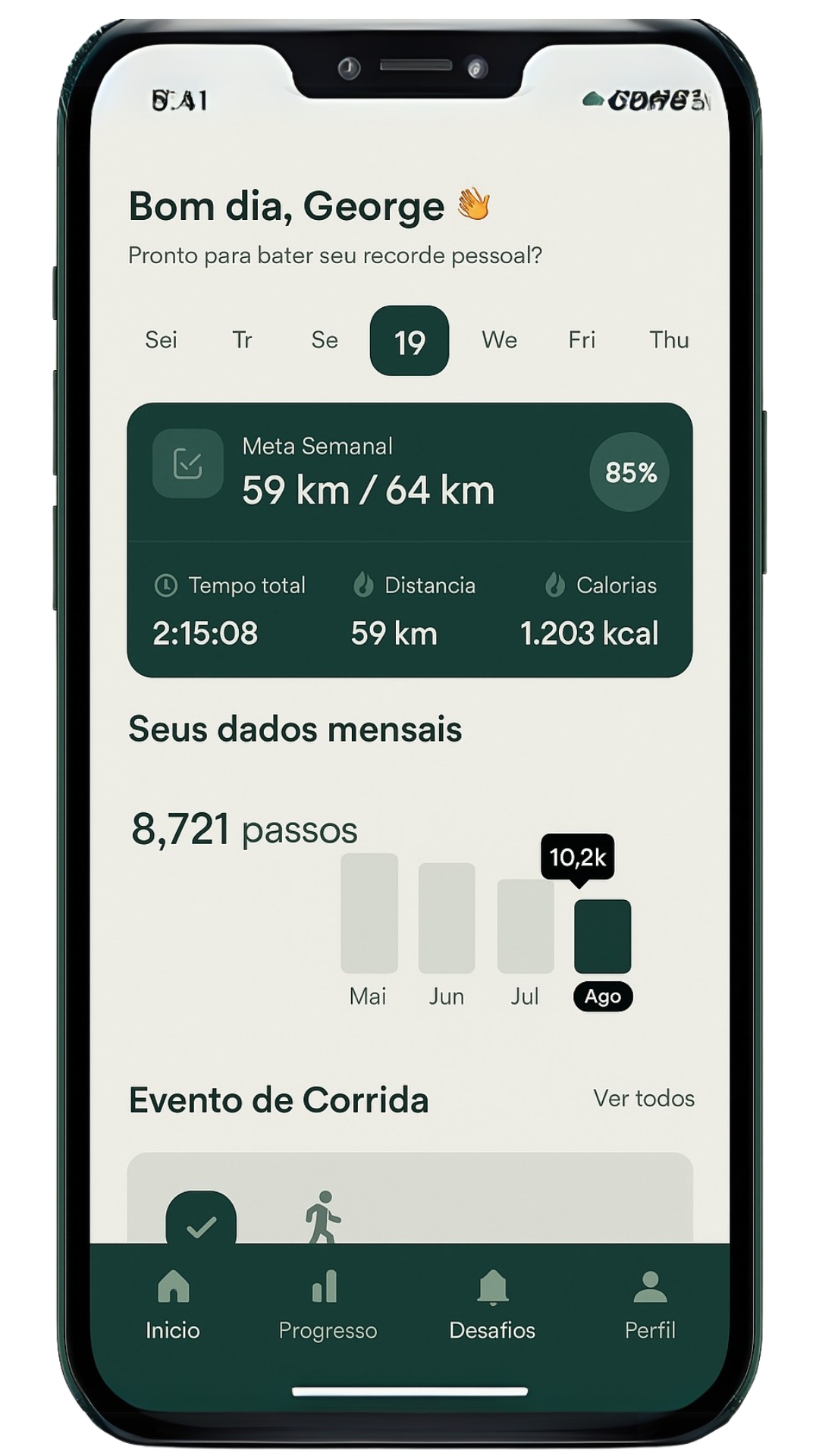Image resolution: width=819 pixels, height=1456 pixels.
Task: Tap the Ago month label in the chart
Action: (603, 996)
